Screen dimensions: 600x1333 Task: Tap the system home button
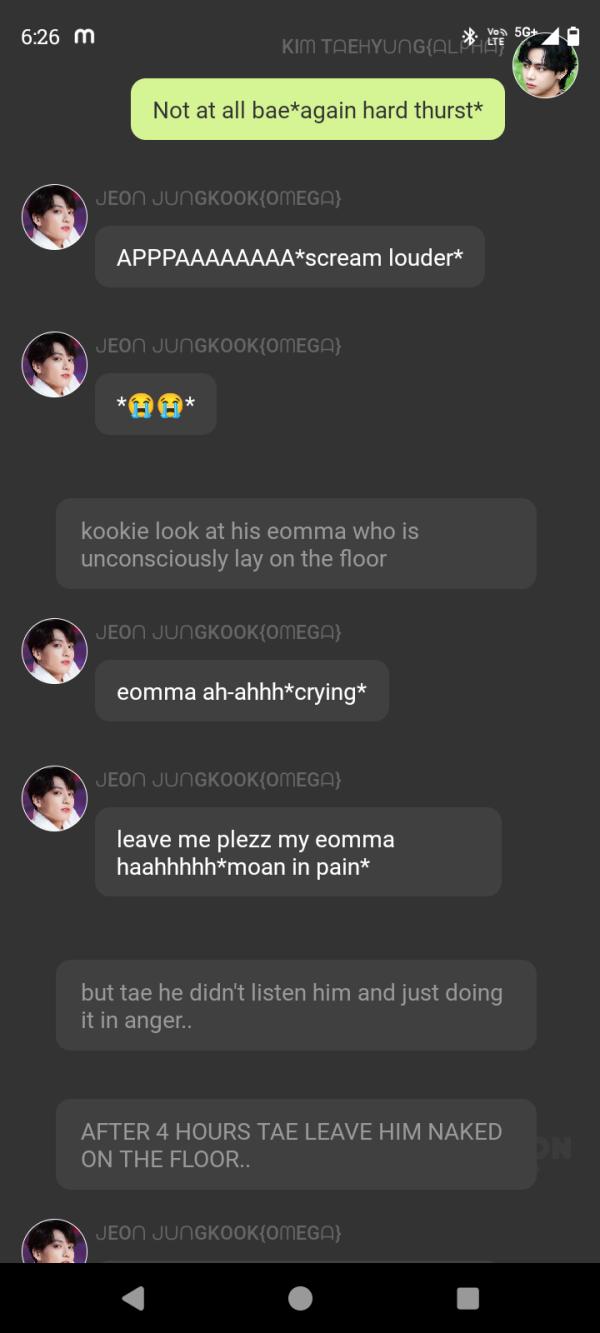(x=300, y=1298)
